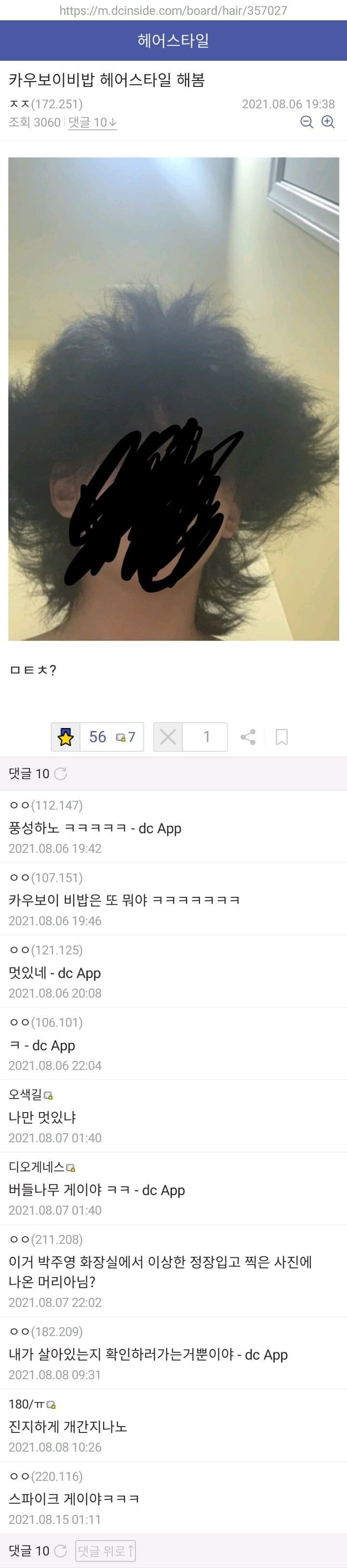Bookmark this post
Screen dimensions: 347x1568
[281, 737]
